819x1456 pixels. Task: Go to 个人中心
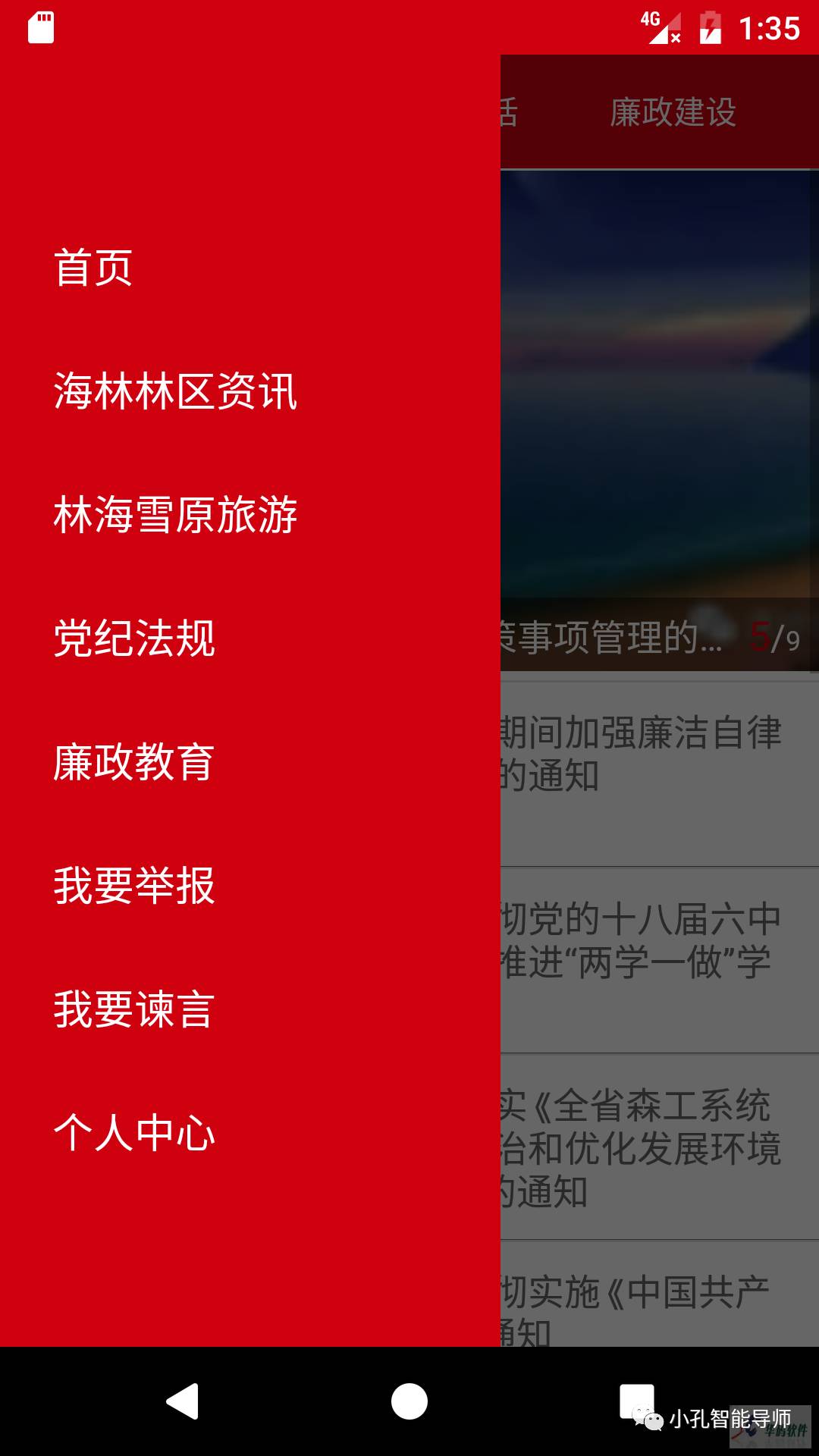[134, 1133]
